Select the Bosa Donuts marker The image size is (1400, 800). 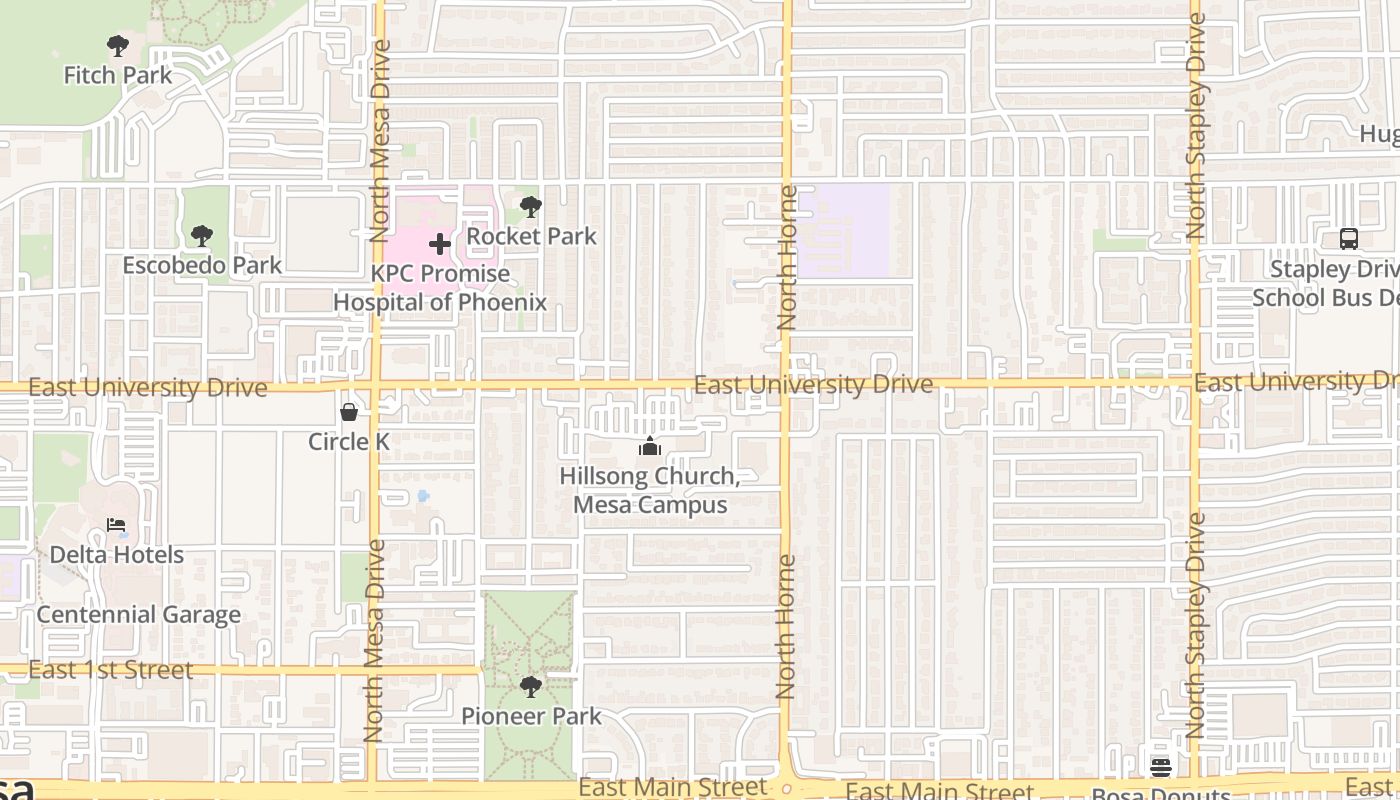click(x=1161, y=767)
